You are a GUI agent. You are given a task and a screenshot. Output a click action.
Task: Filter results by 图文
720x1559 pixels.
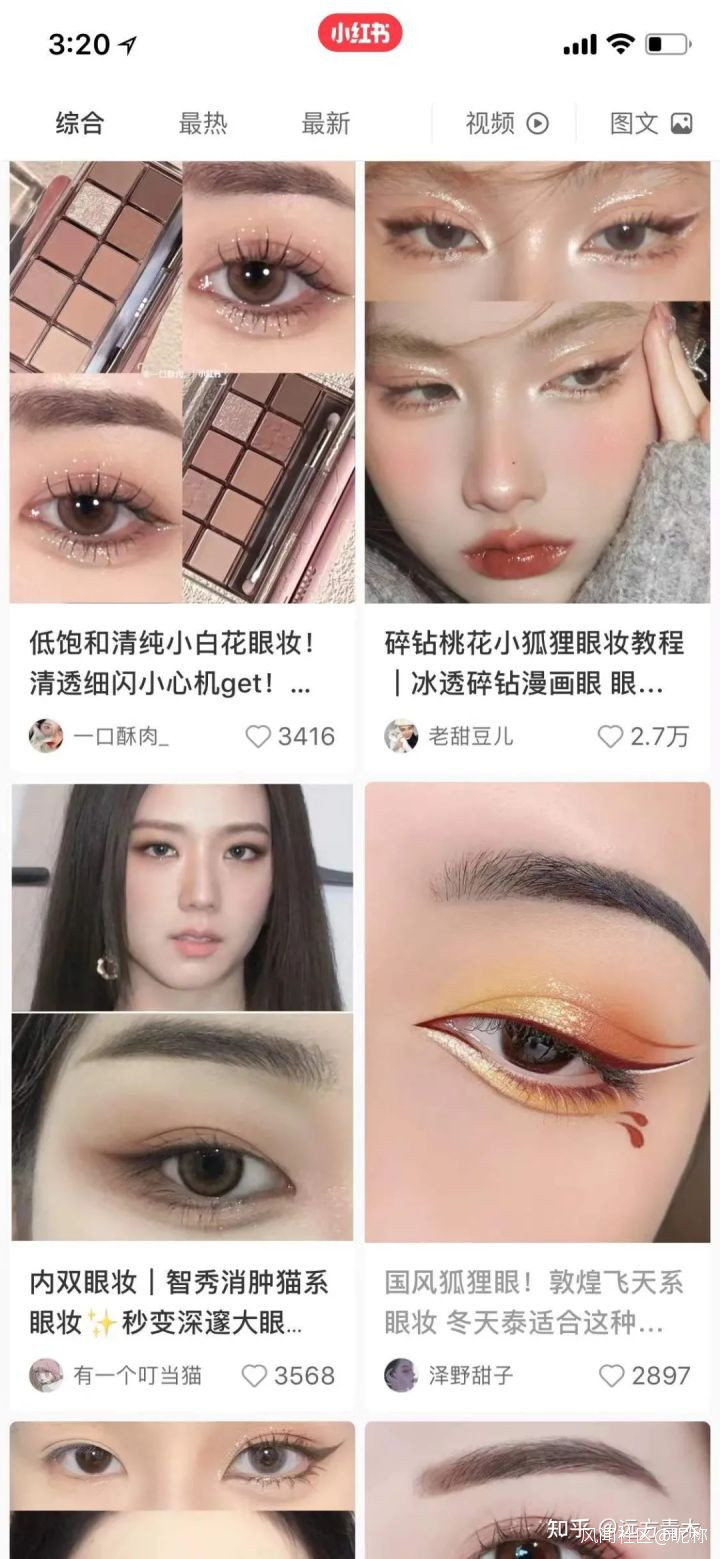[x=651, y=123]
